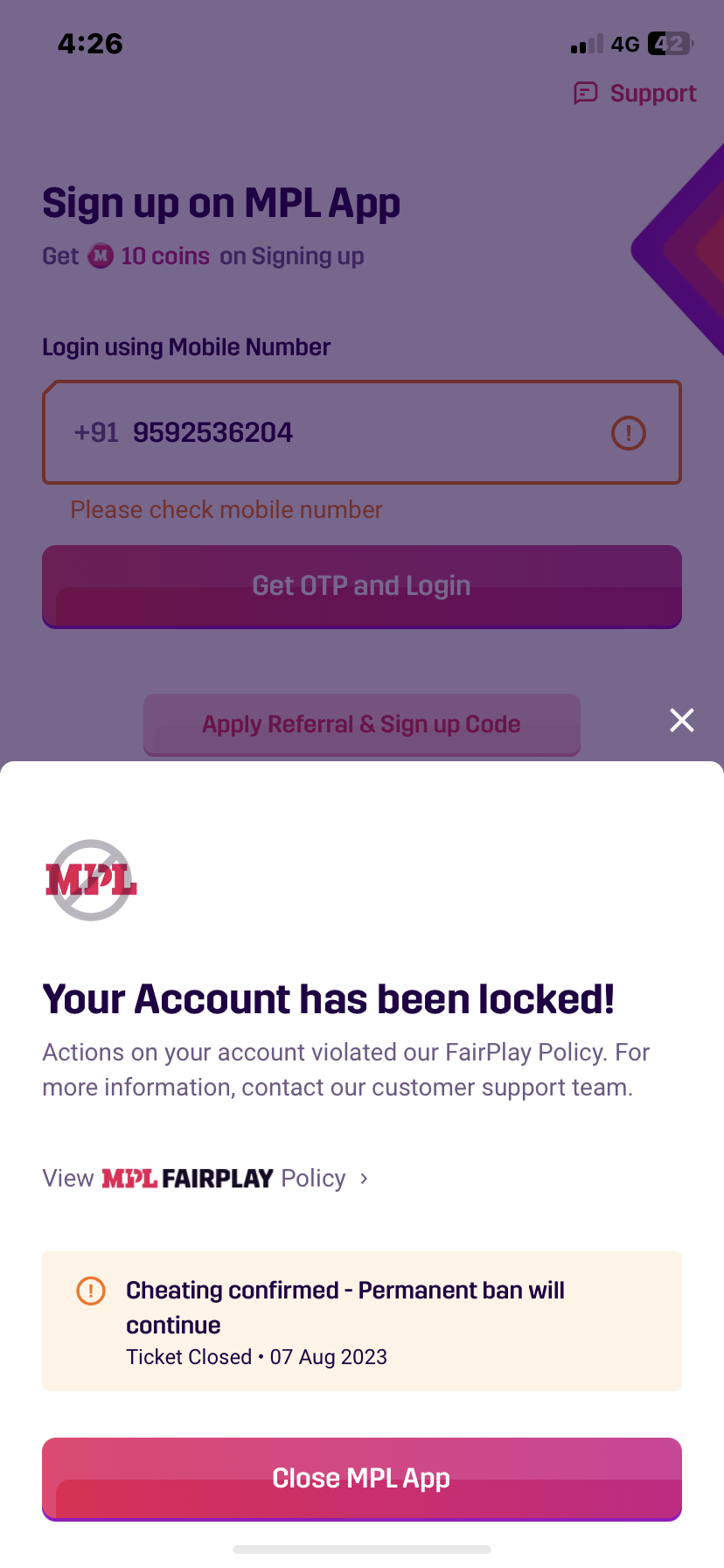Edit the mobile number field

coord(350,432)
